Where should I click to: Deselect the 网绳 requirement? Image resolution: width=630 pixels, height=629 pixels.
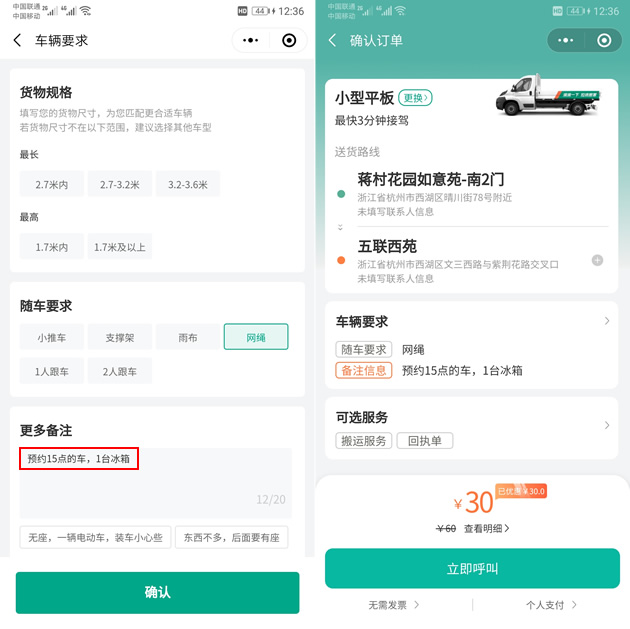256,338
